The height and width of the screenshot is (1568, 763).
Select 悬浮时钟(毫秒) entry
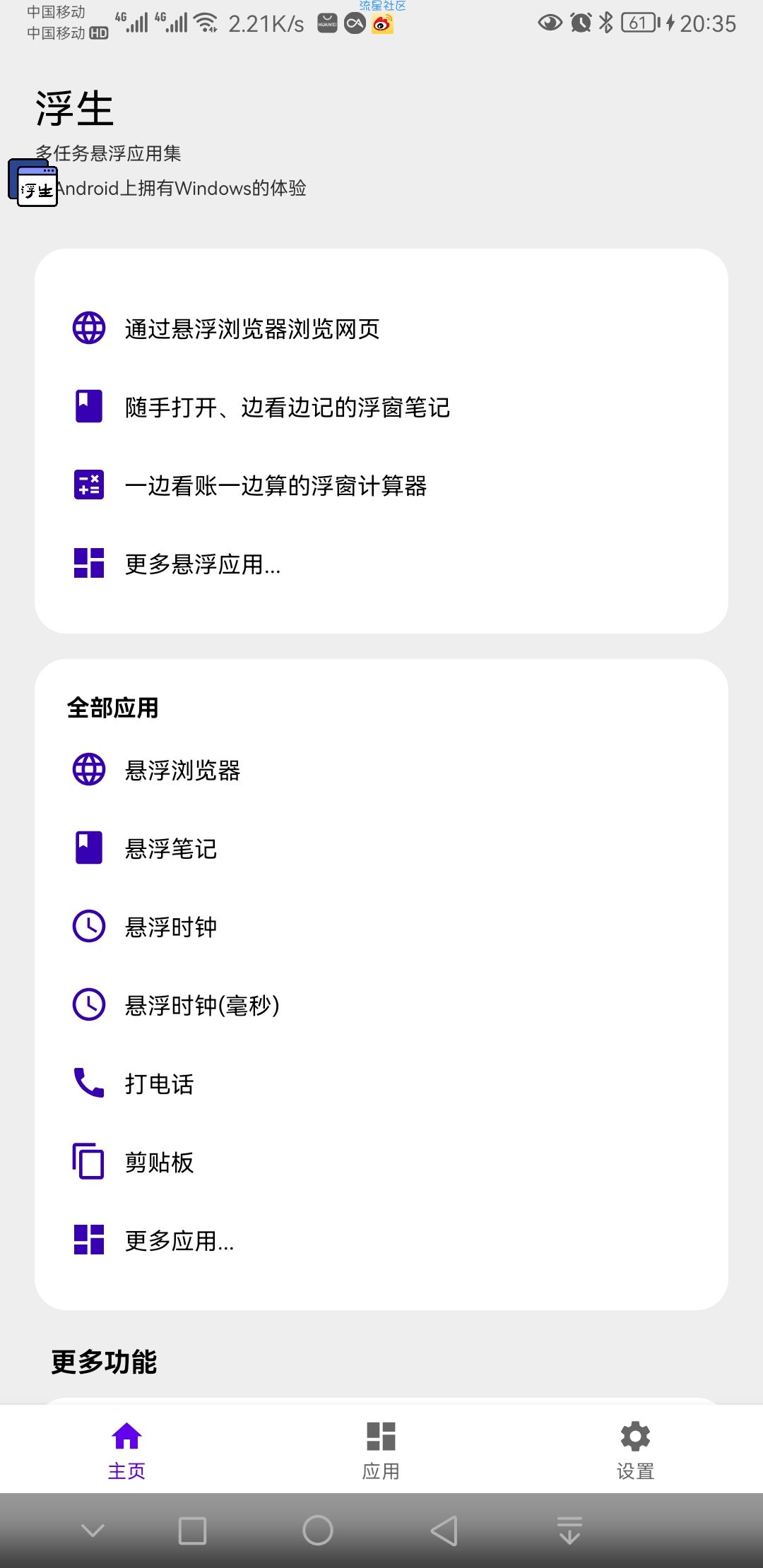click(201, 1005)
